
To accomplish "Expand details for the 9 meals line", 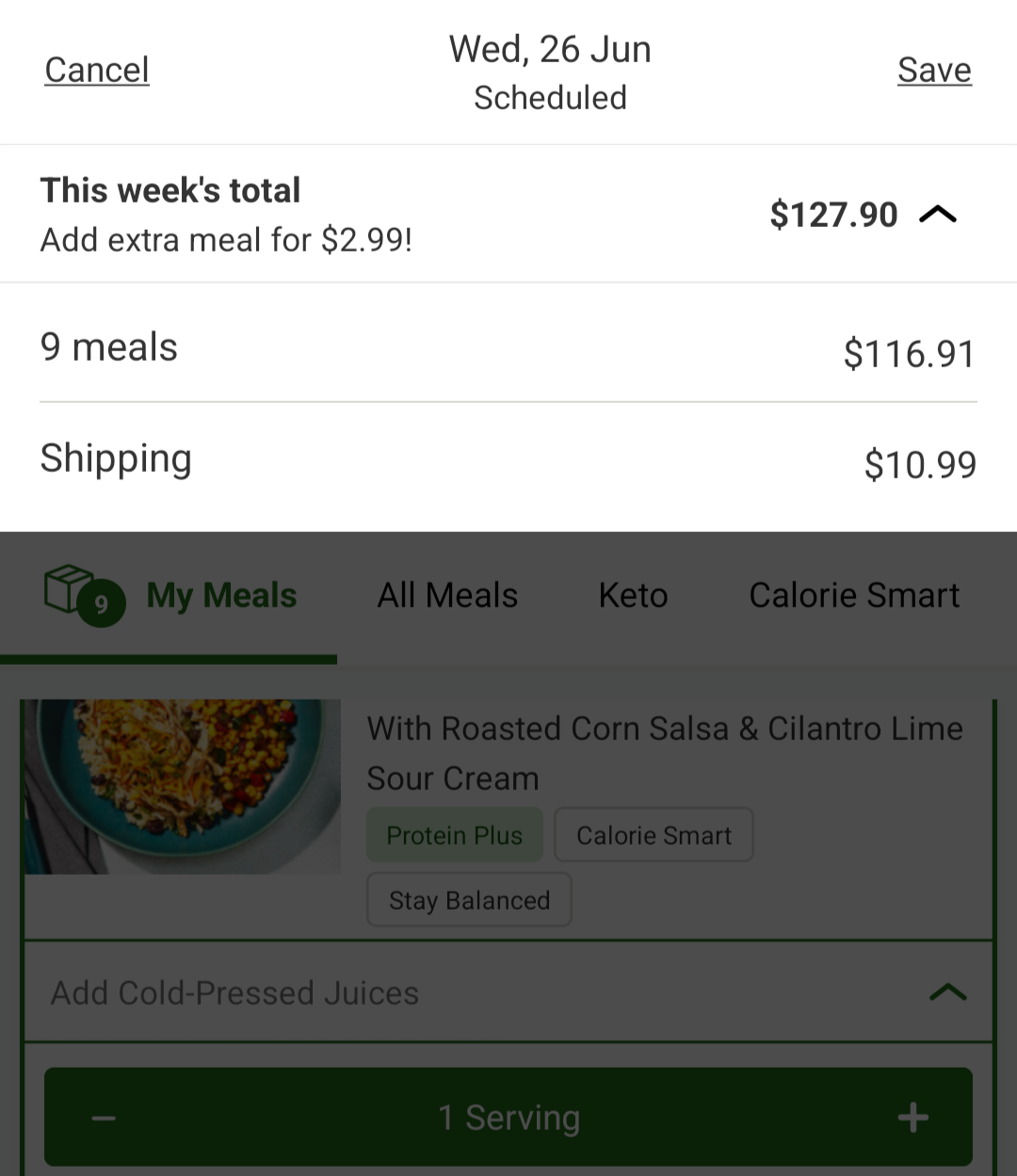I will (x=109, y=346).
